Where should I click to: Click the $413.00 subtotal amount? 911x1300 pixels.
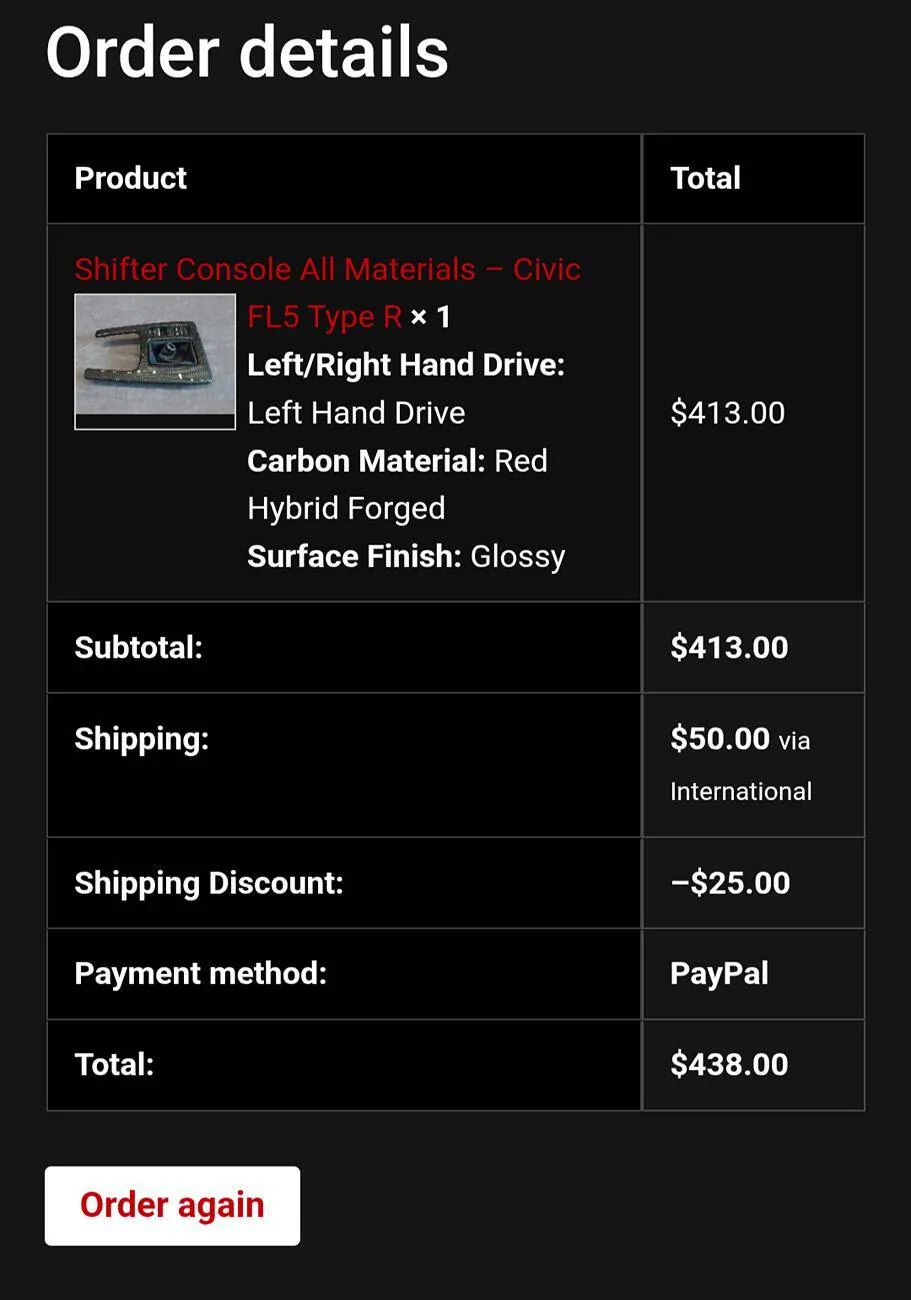[729, 647]
